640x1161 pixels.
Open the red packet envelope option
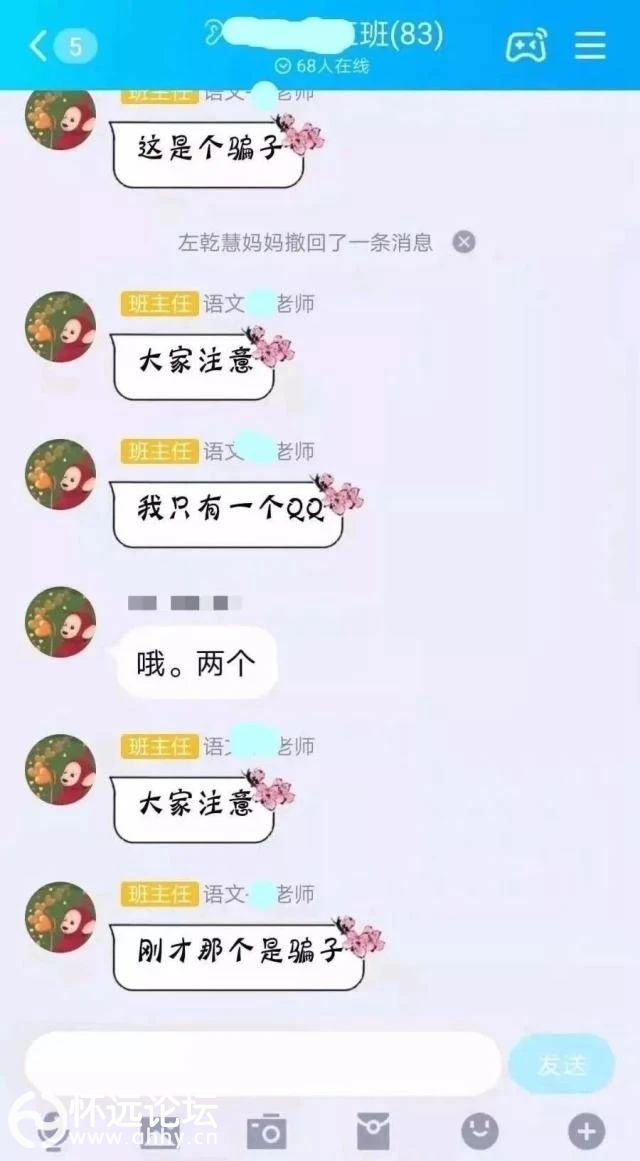(x=373, y=1131)
